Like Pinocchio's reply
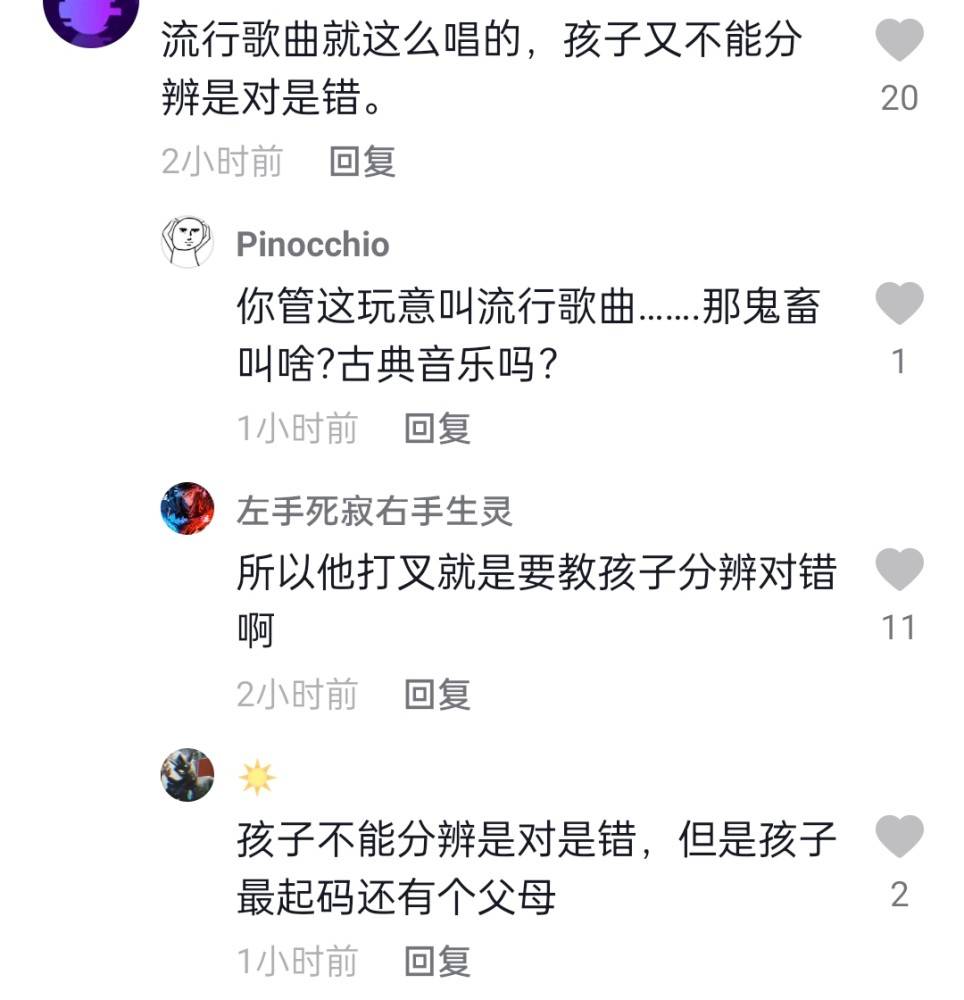This screenshot has height=1000, width=964. click(898, 304)
